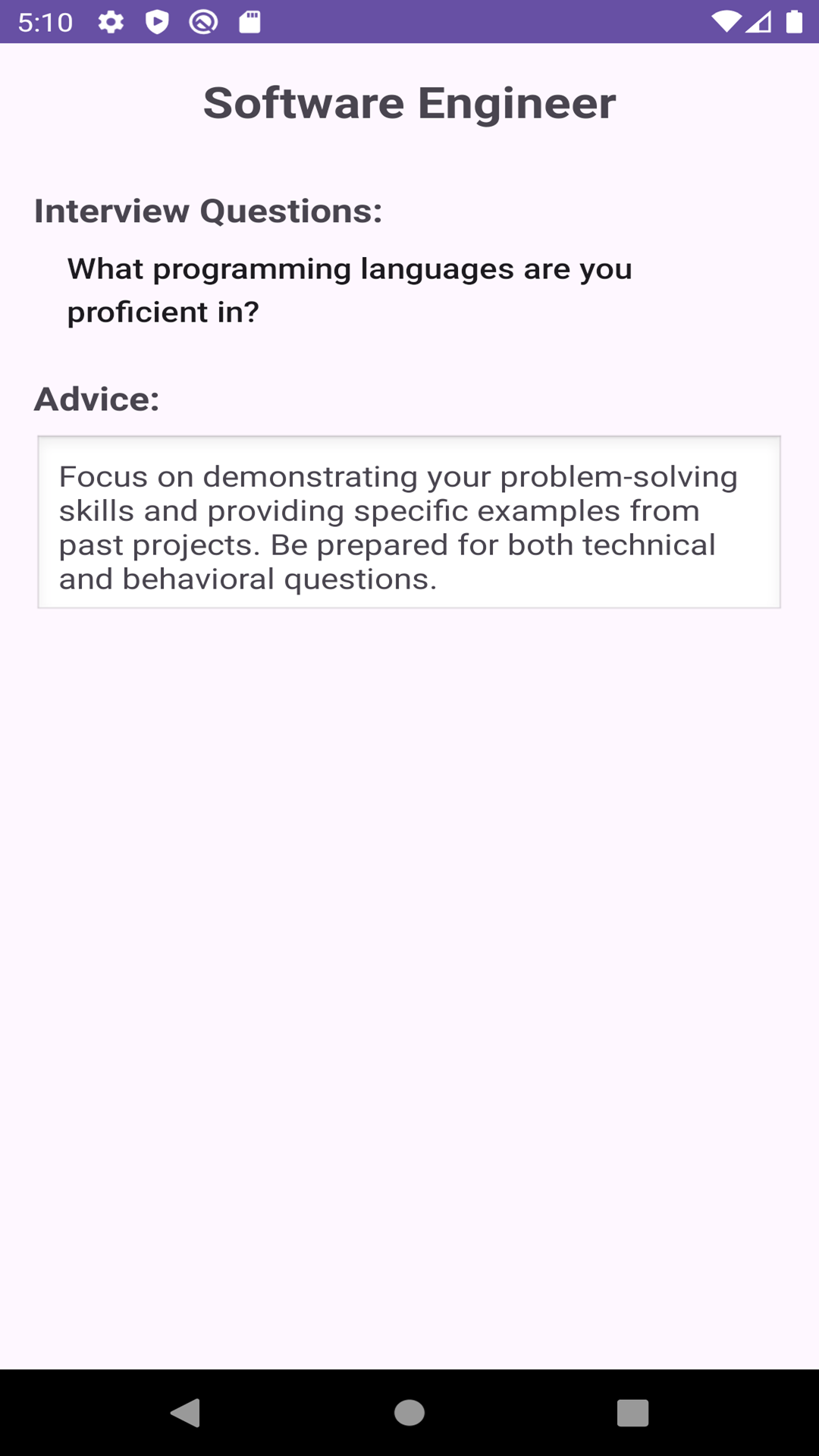
Task: Tap the Advice text box
Action: click(409, 522)
